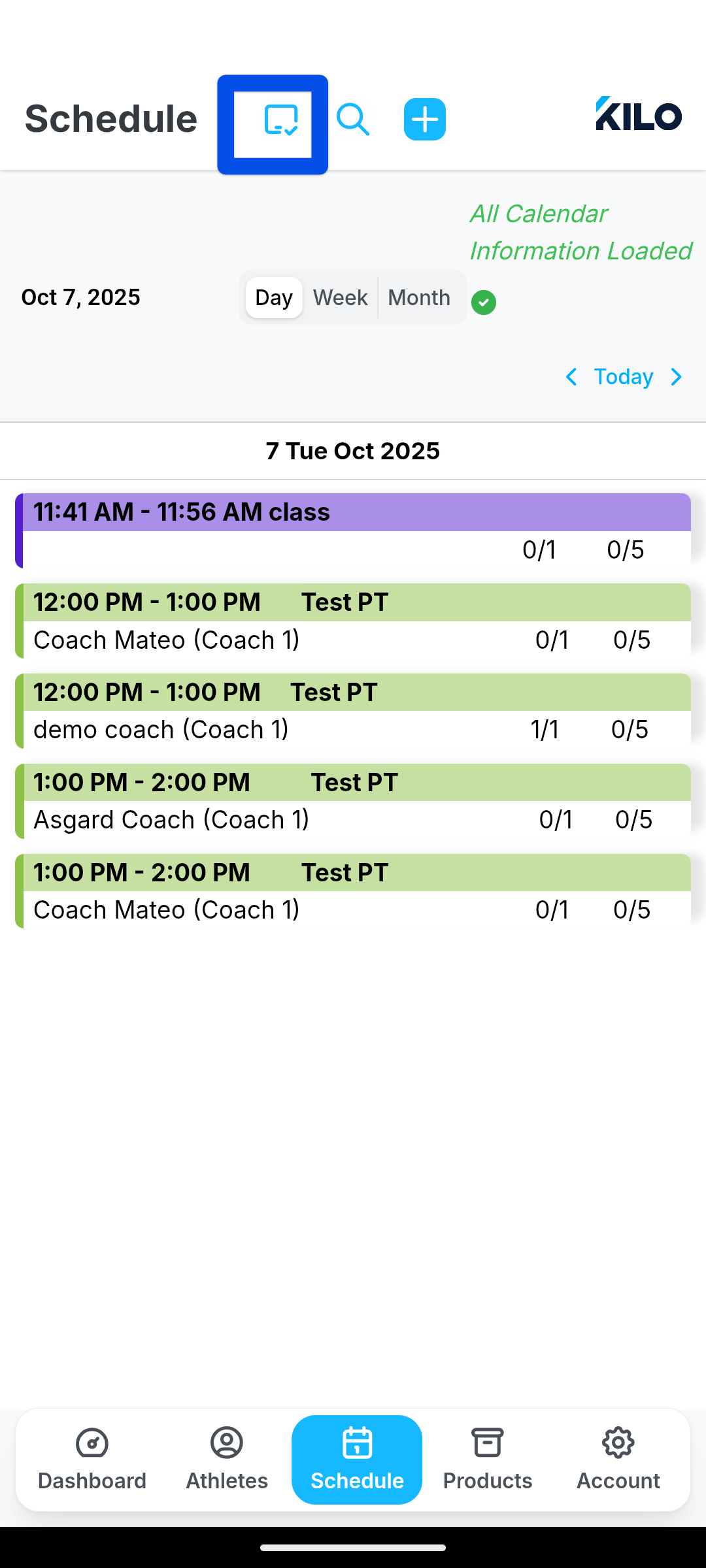Viewport: 706px width, 1568px height.
Task: Switch to the Athletes tab
Action: click(x=227, y=1460)
